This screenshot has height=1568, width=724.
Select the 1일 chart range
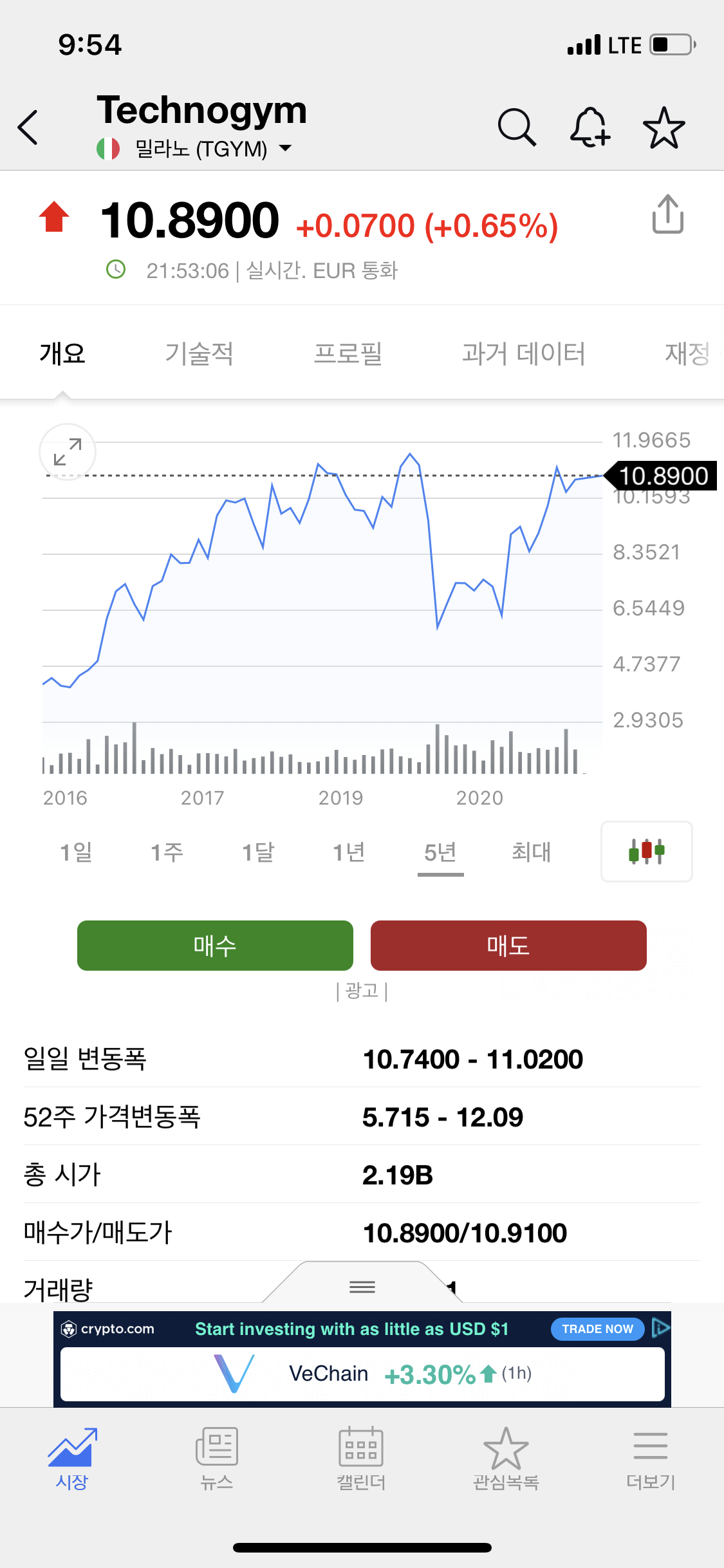[x=76, y=852]
